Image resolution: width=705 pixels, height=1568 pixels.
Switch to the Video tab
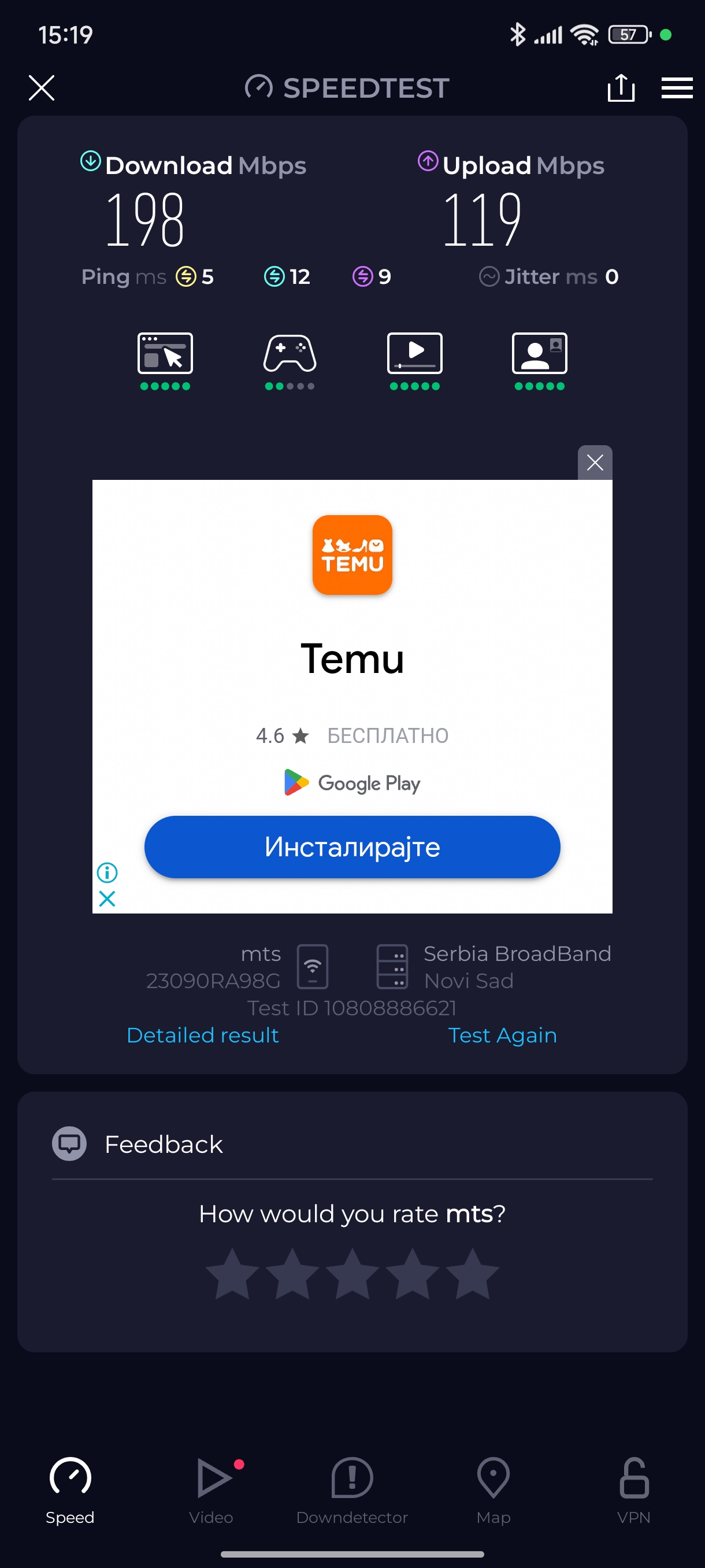pyautogui.click(x=211, y=1489)
